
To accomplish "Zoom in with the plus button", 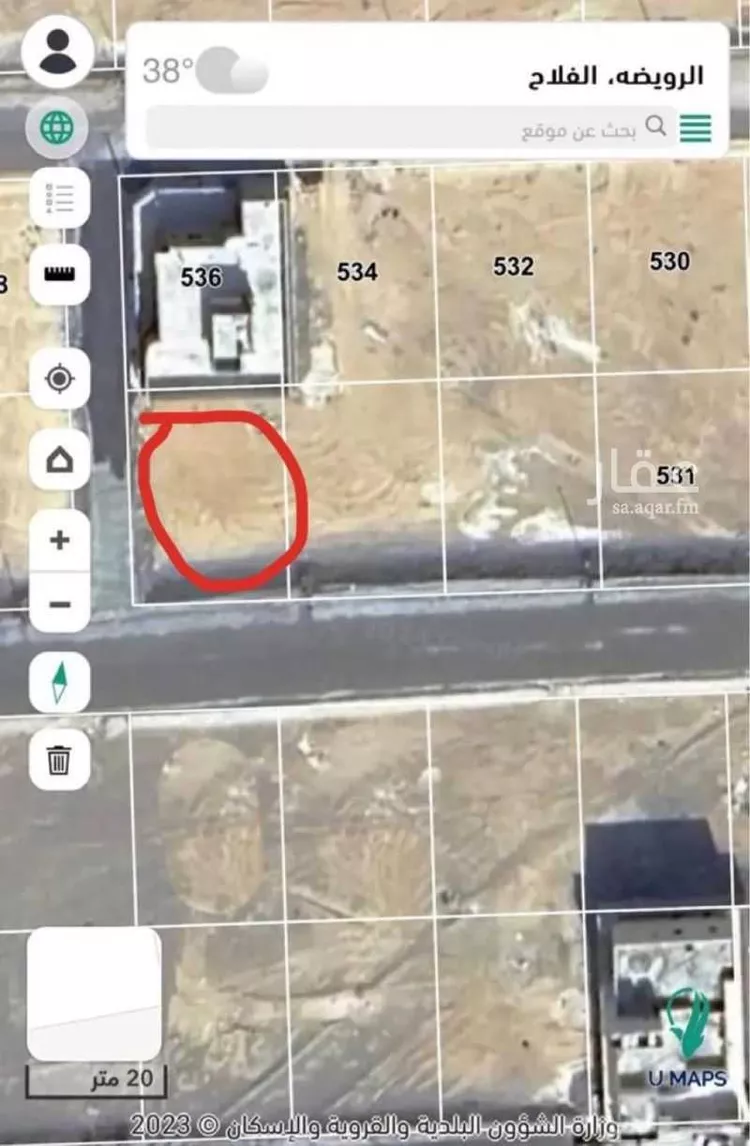I will coord(59,541).
